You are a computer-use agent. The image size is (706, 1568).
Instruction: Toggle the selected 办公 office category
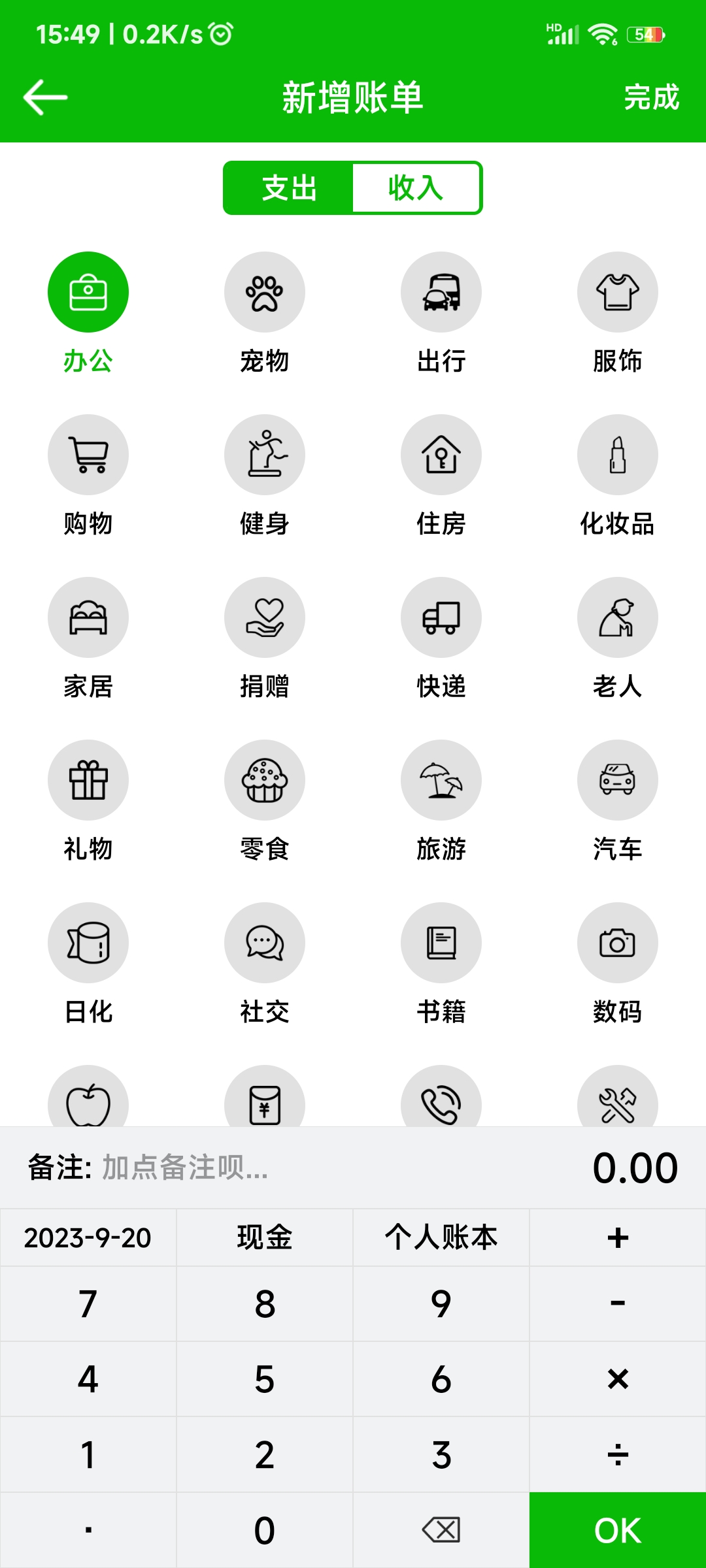(x=88, y=292)
